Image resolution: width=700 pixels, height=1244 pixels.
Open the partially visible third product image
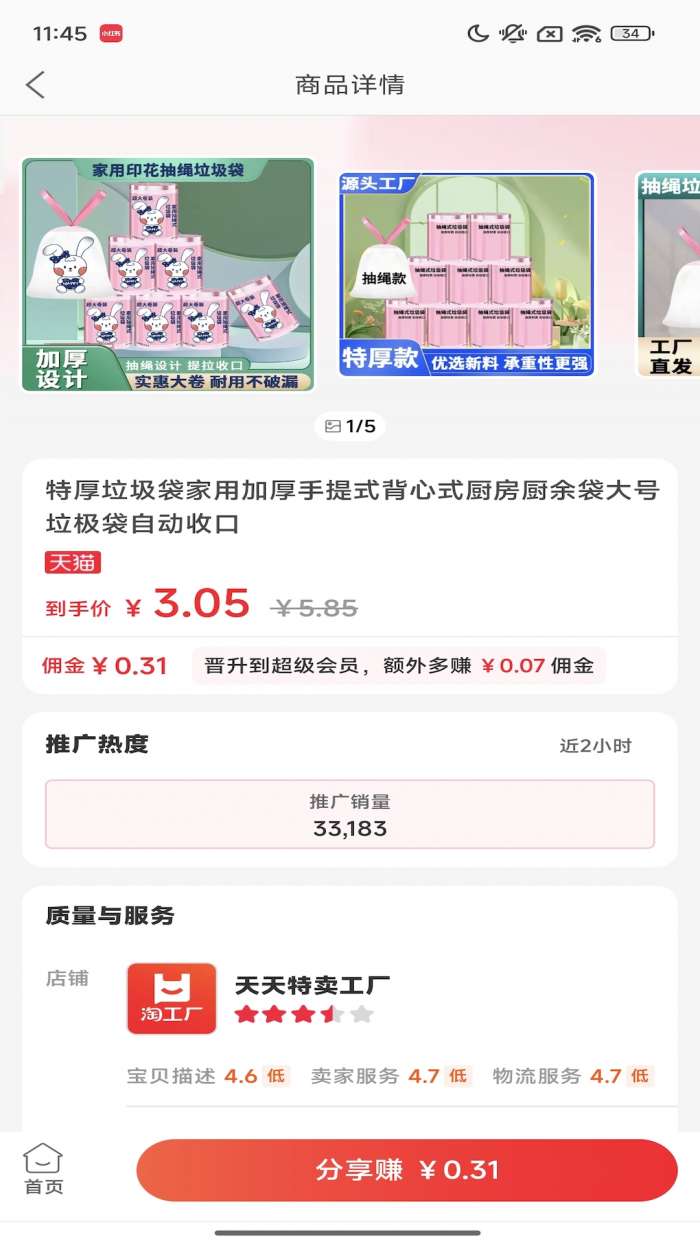coord(670,274)
